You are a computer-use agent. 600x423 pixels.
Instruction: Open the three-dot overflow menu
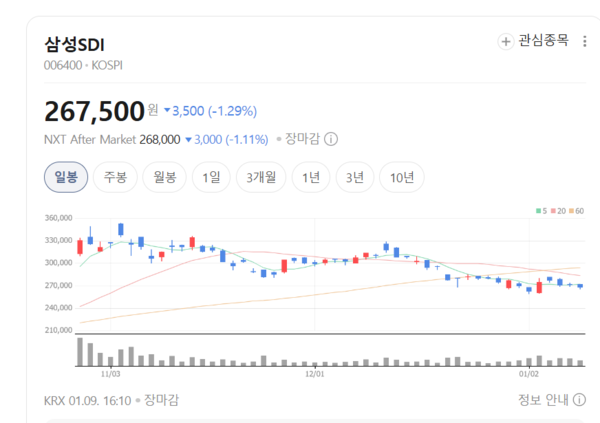click(584, 41)
